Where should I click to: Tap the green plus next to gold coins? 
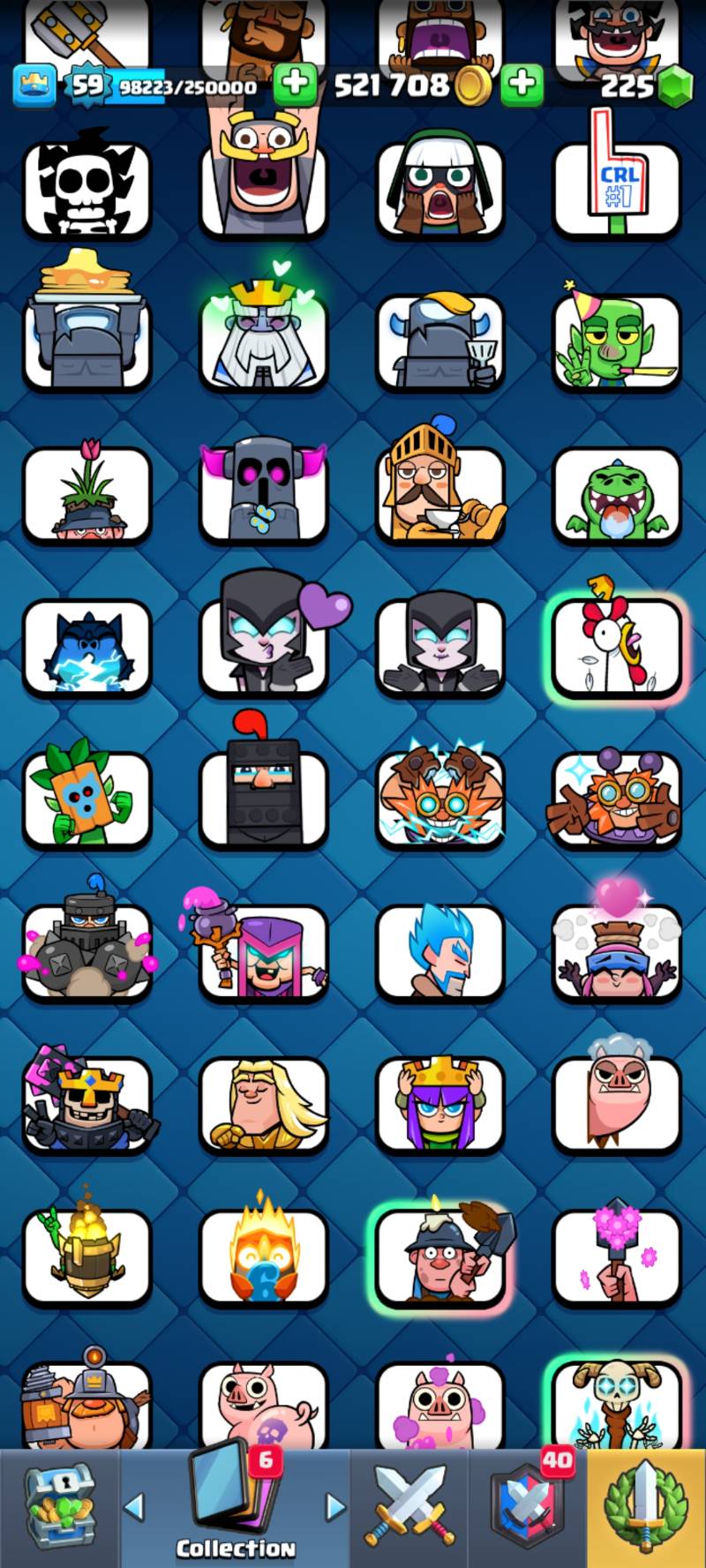point(522,86)
